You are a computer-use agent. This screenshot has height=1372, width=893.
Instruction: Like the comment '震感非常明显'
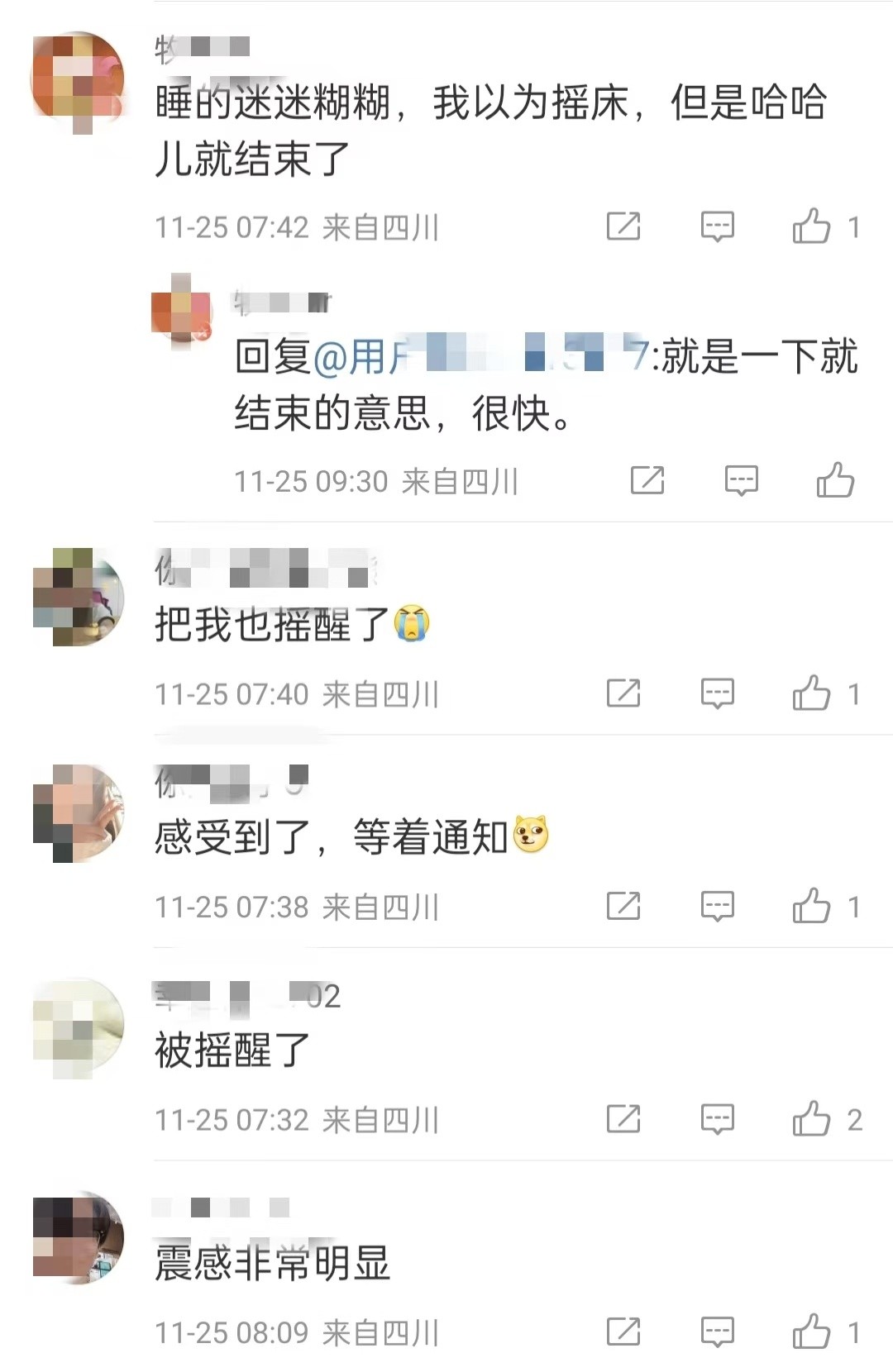click(x=811, y=1332)
